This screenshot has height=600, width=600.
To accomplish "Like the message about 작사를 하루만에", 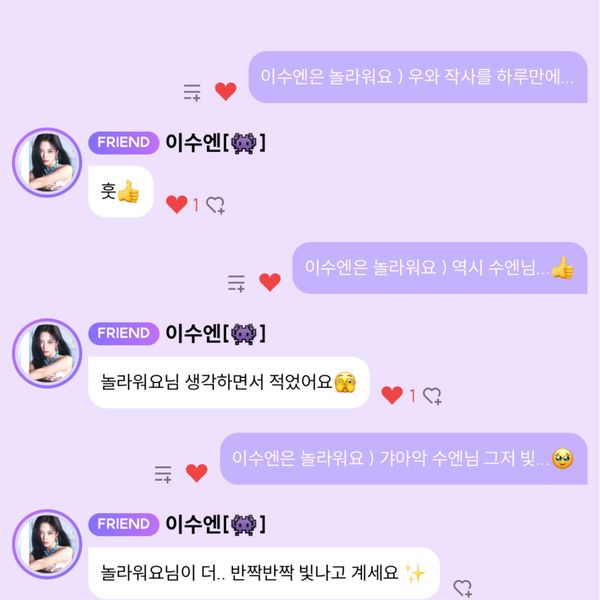I will 226,92.
